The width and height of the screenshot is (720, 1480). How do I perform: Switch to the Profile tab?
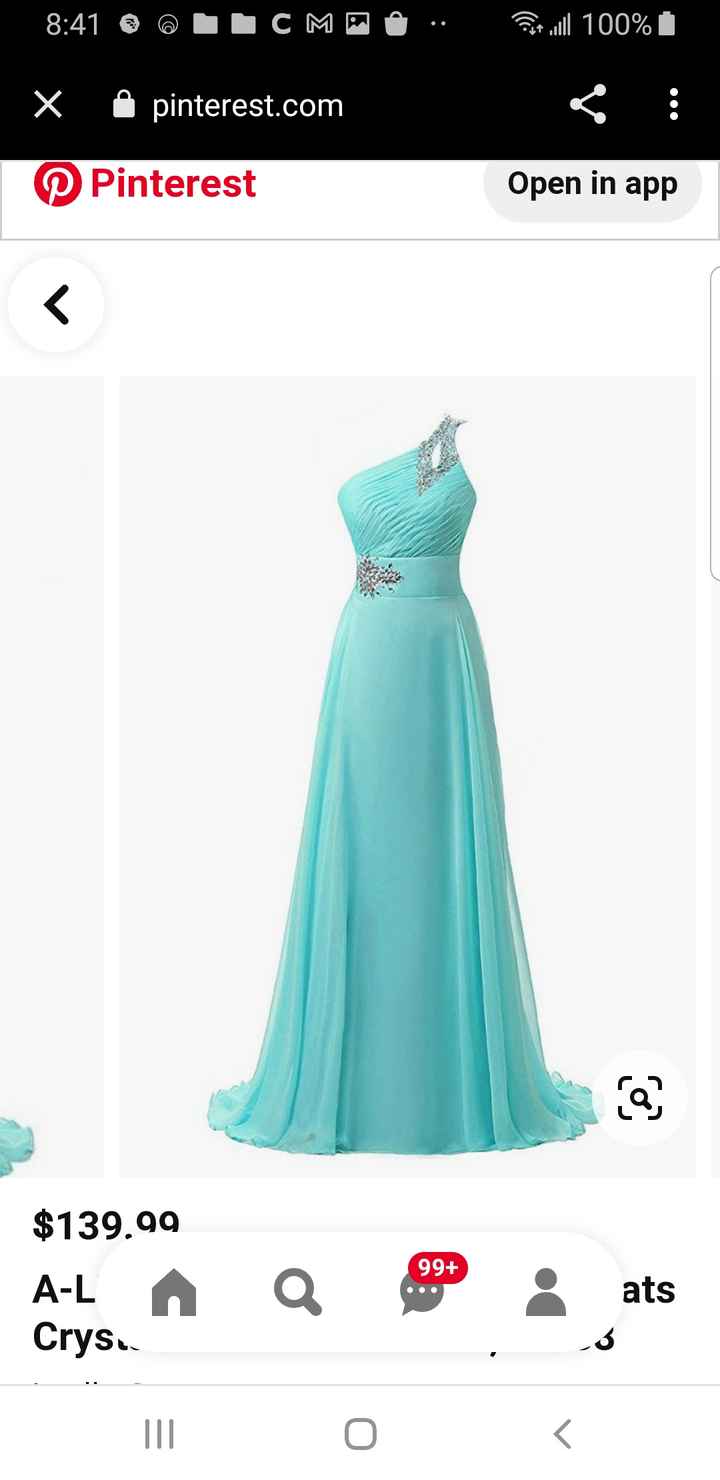tap(546, 1291)
